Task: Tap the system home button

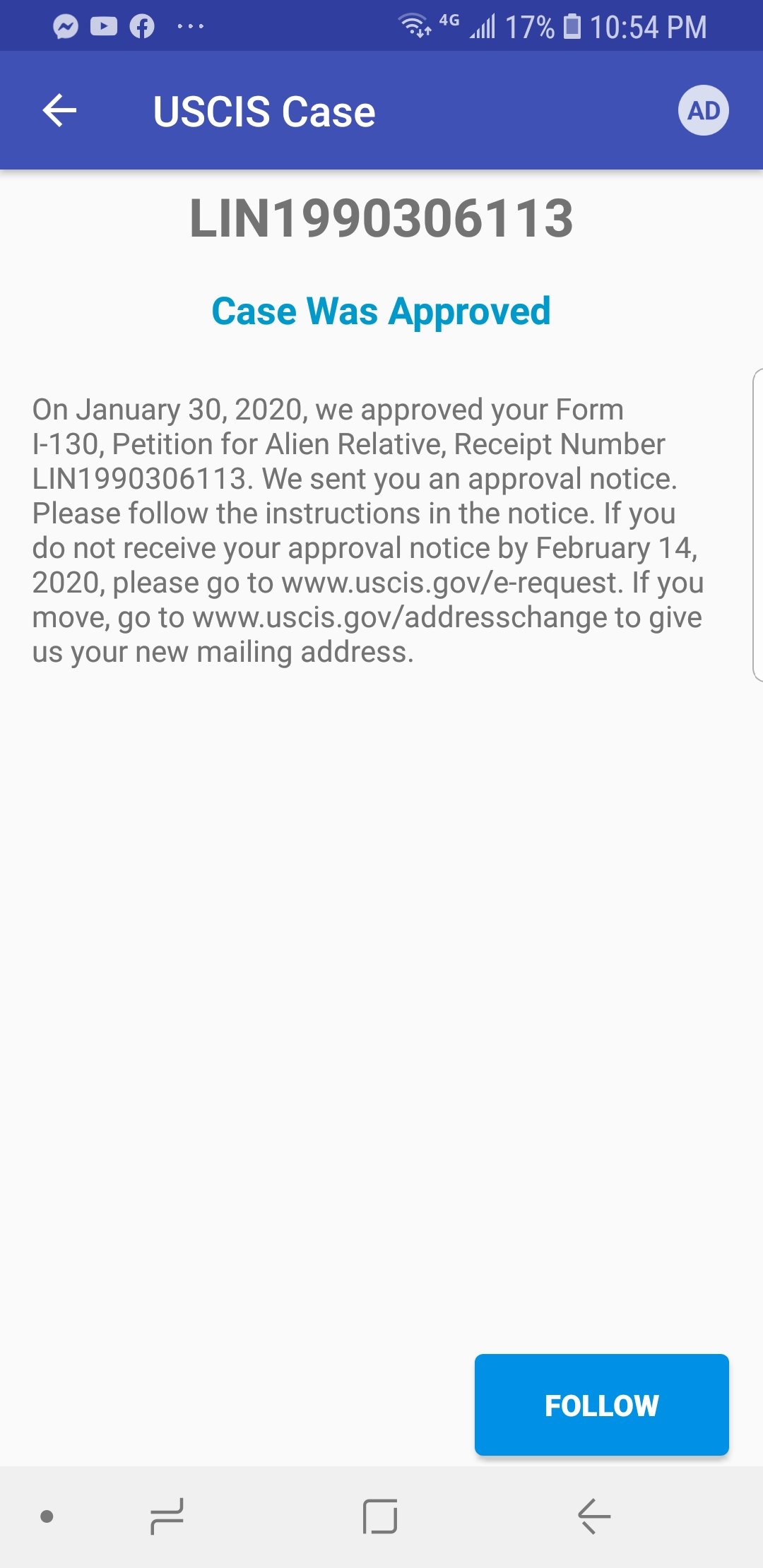Action: pyautogui.click(x=380, y=1516)
